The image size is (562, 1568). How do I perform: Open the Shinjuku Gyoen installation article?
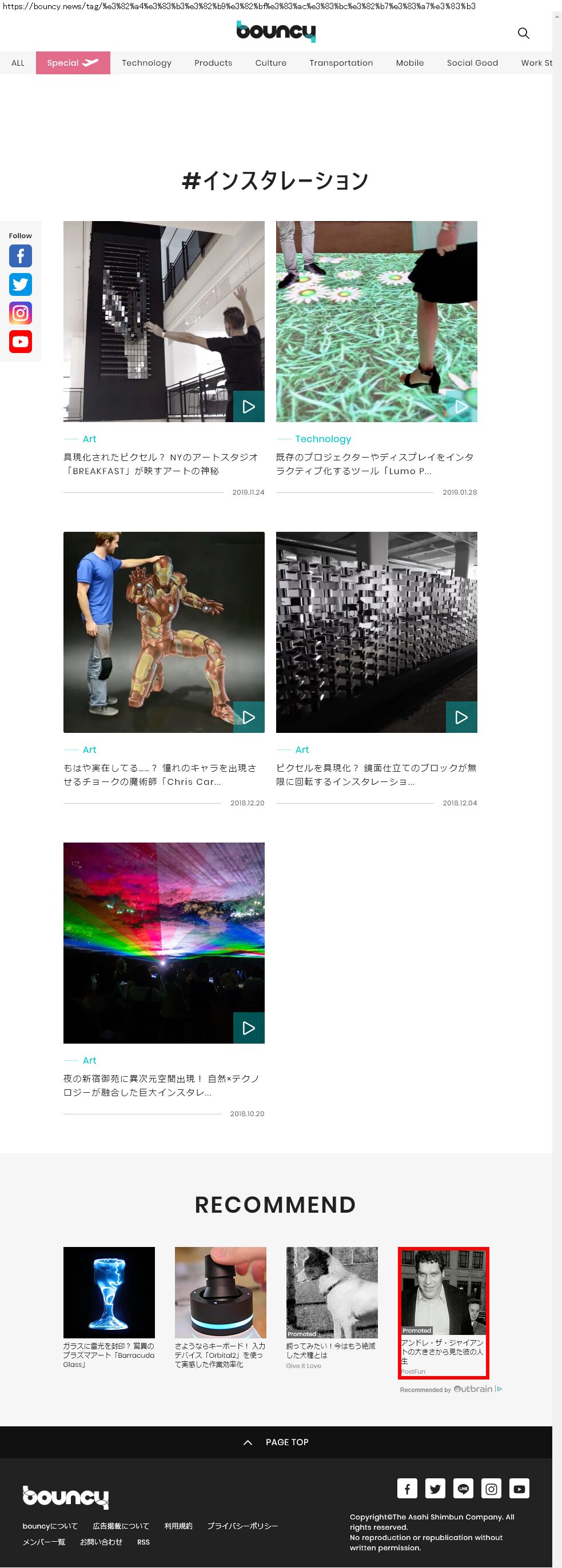pyautogui.click(x=164, y=943)
